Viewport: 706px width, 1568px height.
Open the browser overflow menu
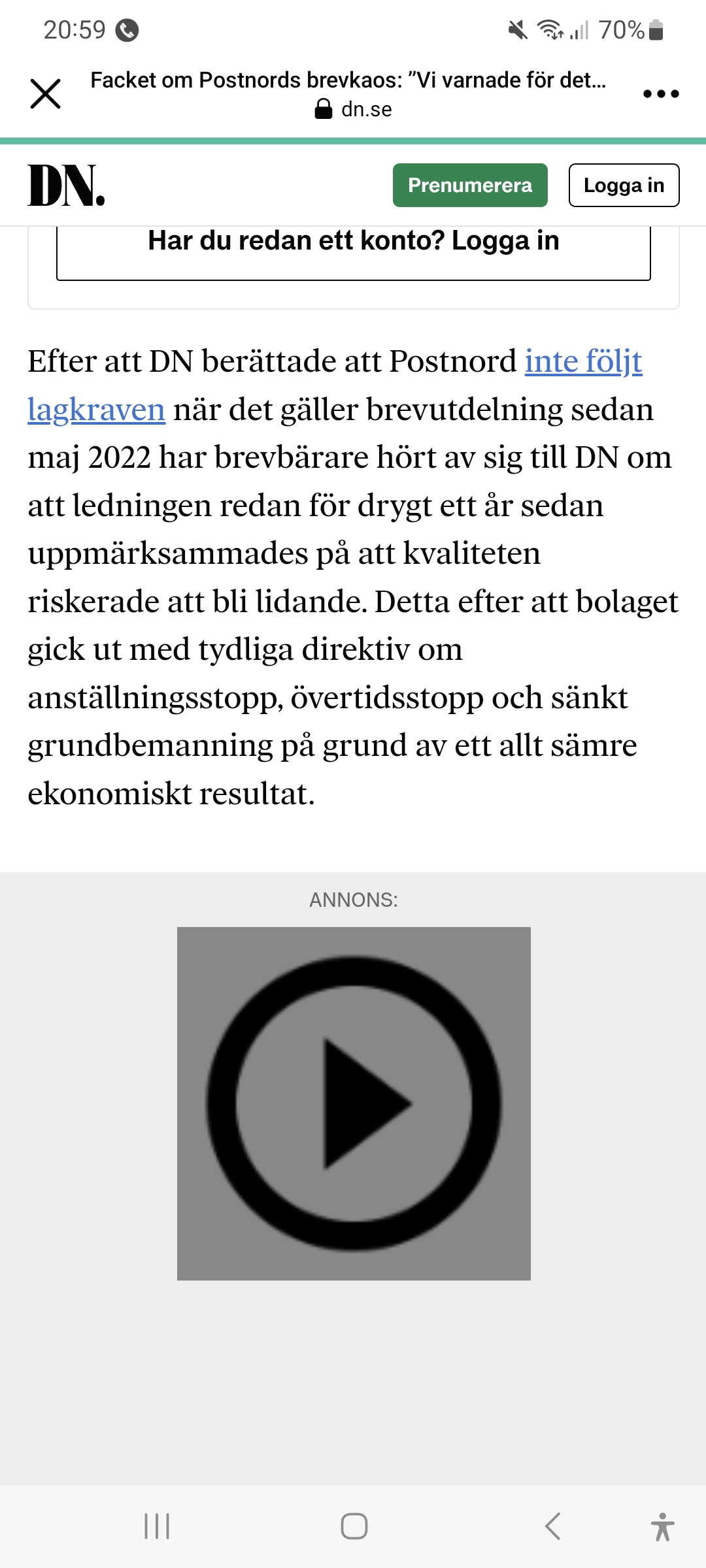click(x=661, y=94)
